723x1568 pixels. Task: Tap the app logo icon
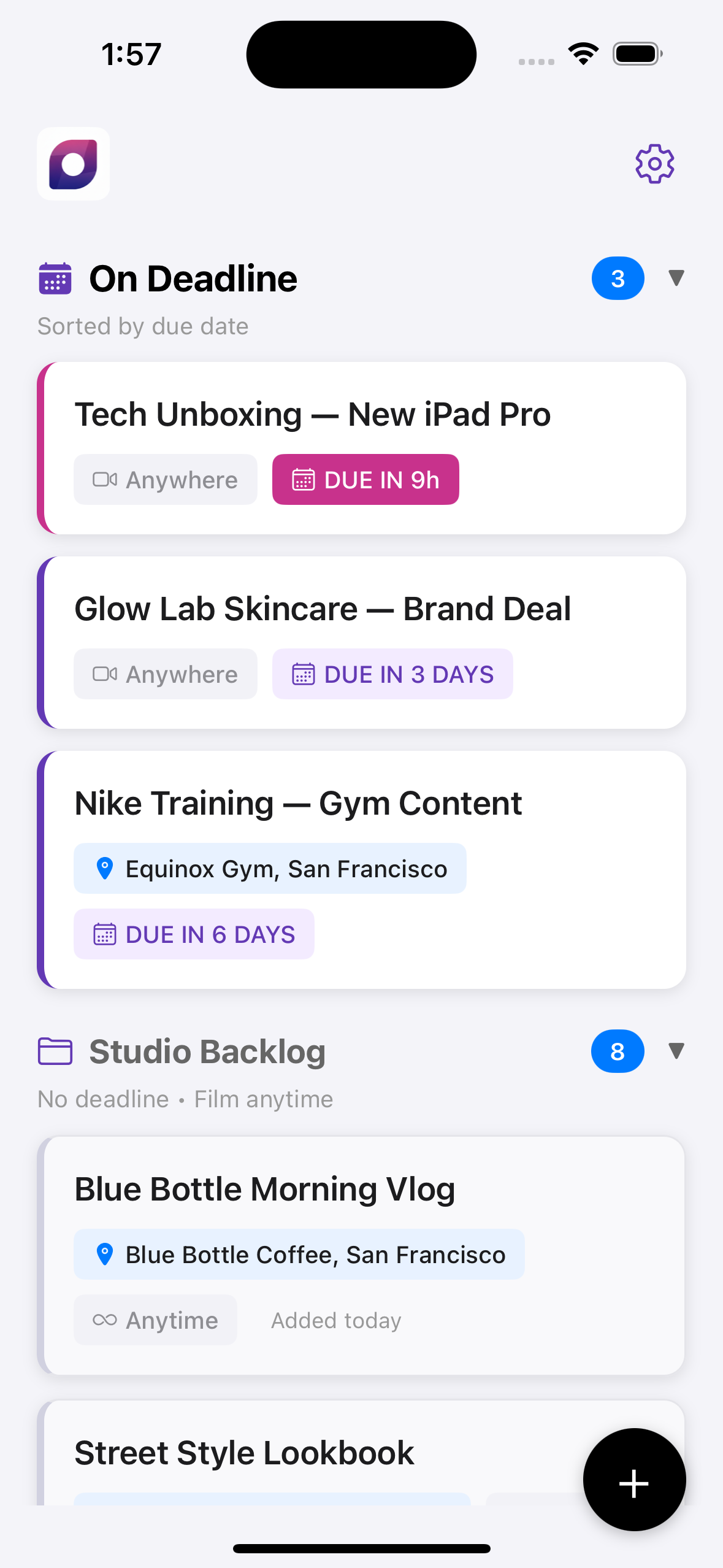pos(73,163)
